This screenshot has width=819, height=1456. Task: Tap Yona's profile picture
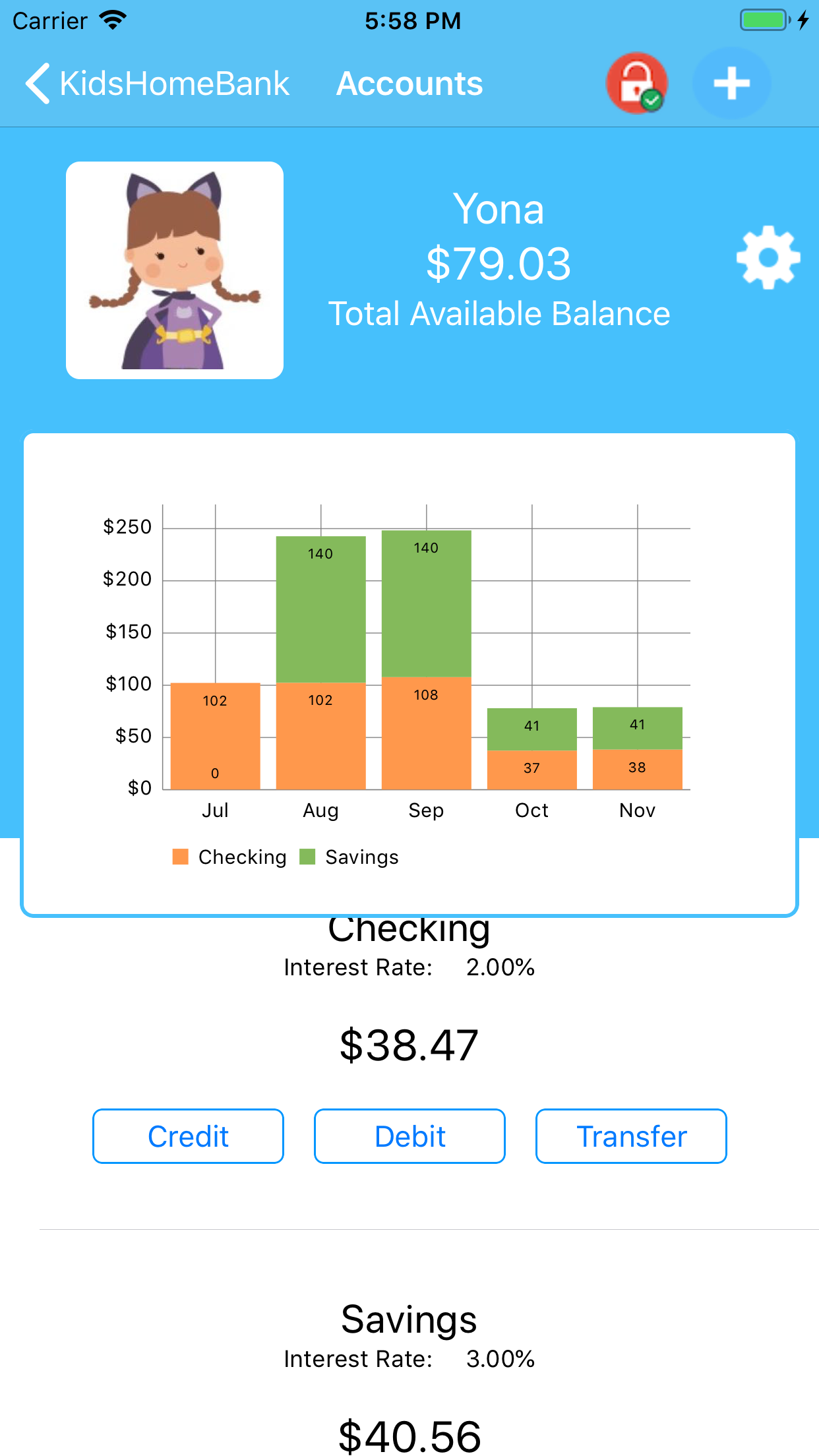175,270
